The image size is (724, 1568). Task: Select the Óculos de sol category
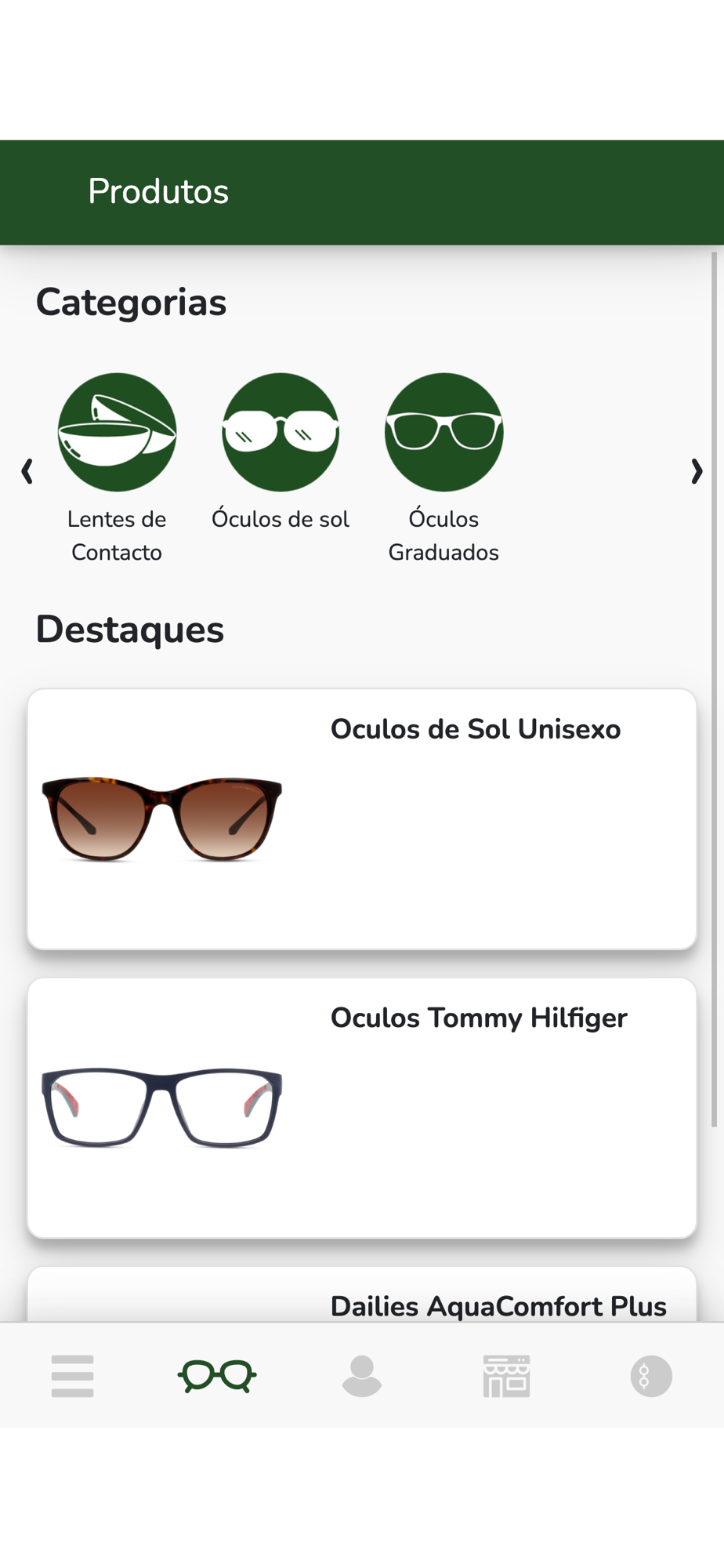pos(281,433)
